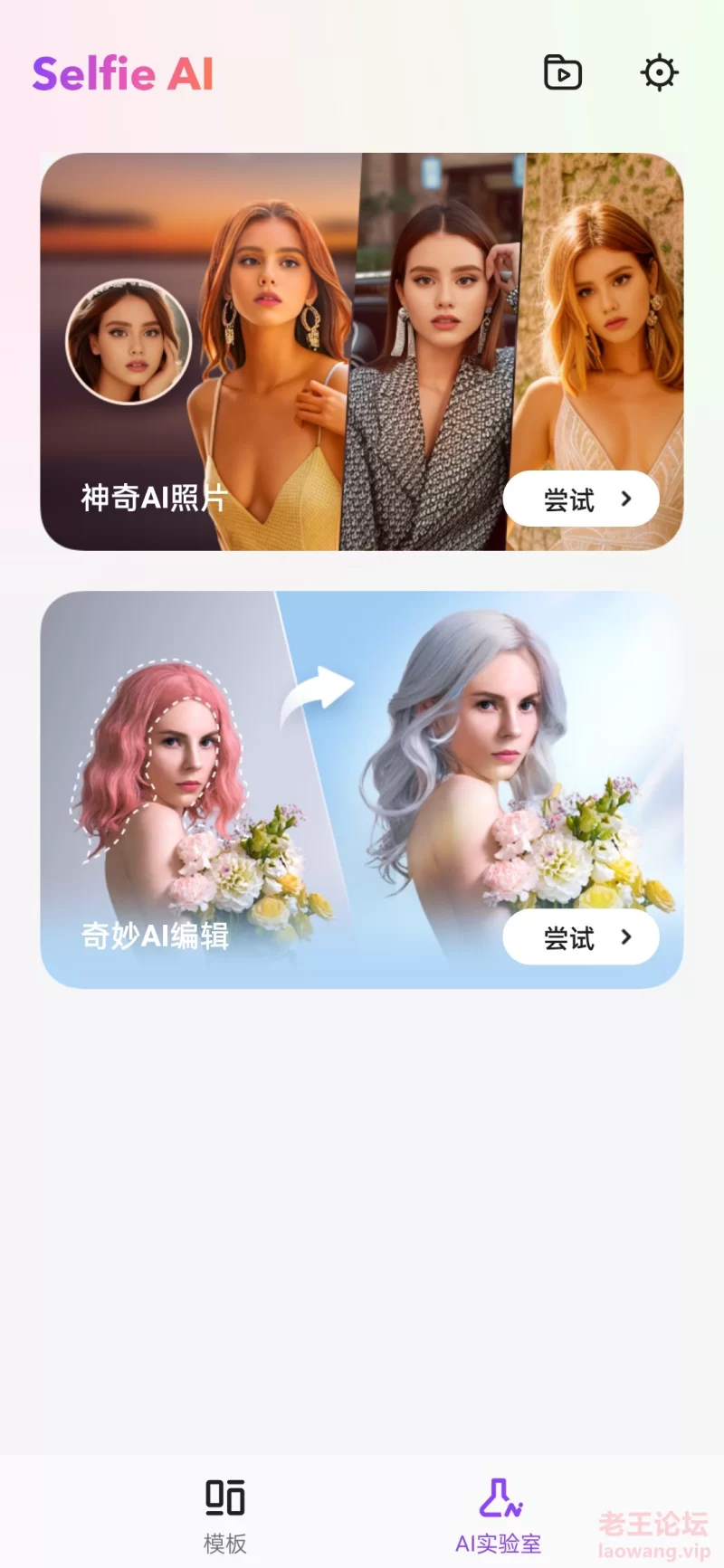Image resolution: width=724 pixels, height=1568 pixels.
Task: Select the AI实验室 tab
Action: (499, 1515)
